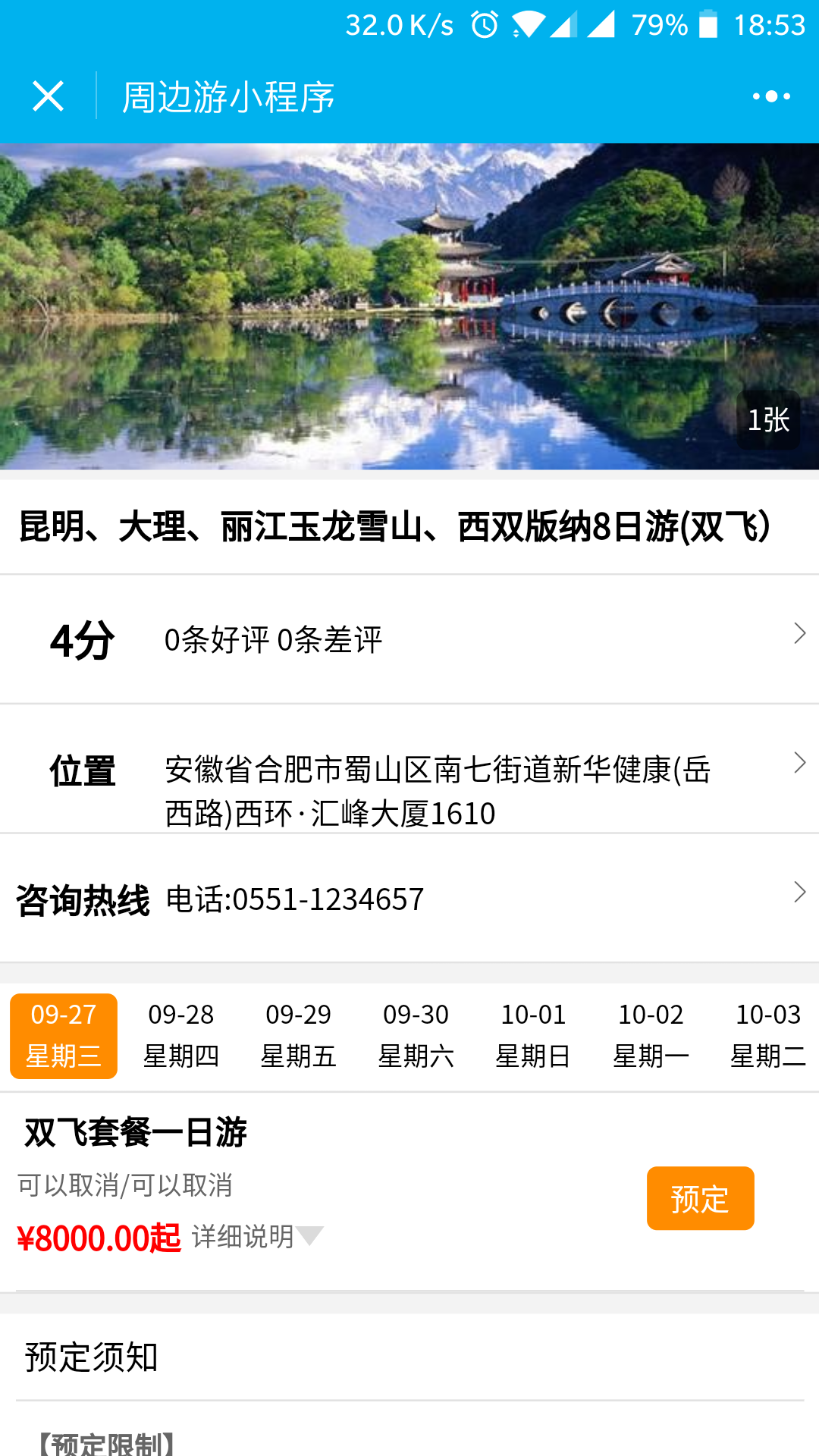Expand 详细说明 package details

[x=258, y=1237]
